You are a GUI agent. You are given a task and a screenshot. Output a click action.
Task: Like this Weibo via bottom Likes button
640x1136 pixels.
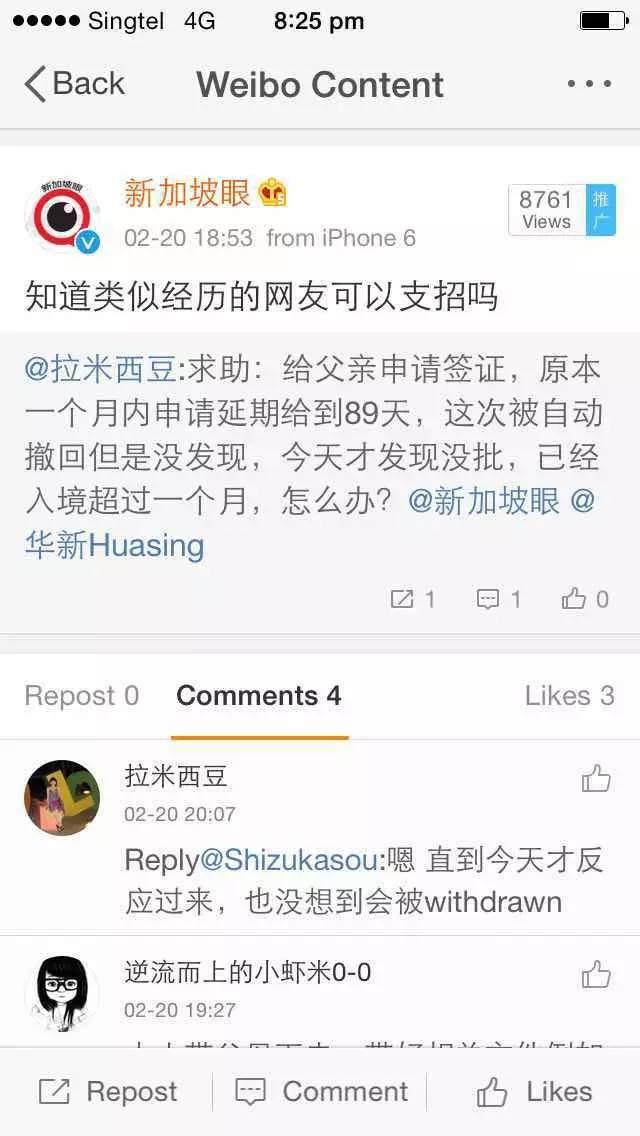click(534, 1092)
